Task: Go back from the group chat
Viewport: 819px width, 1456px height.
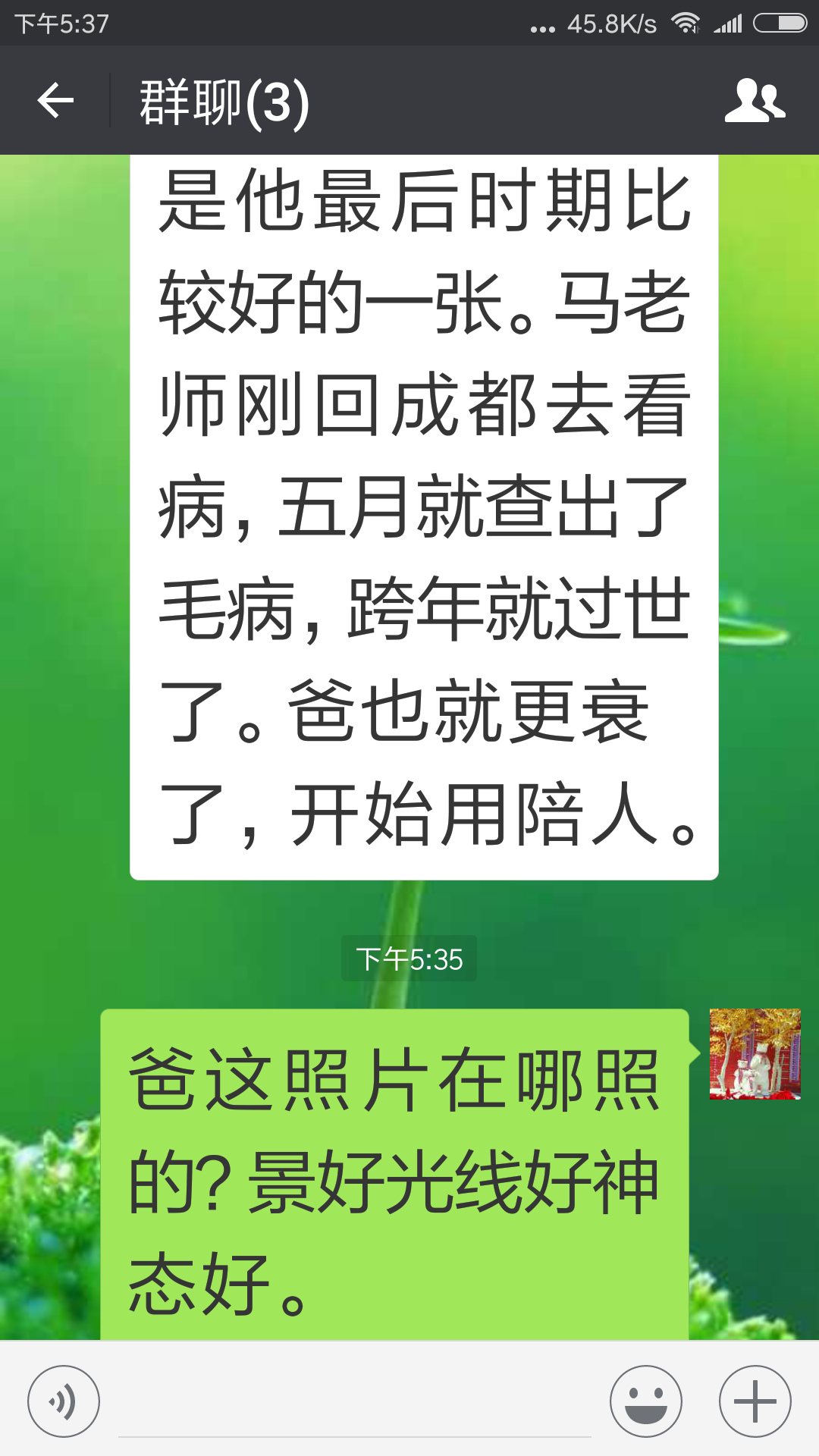Action: tap(55, 101)
